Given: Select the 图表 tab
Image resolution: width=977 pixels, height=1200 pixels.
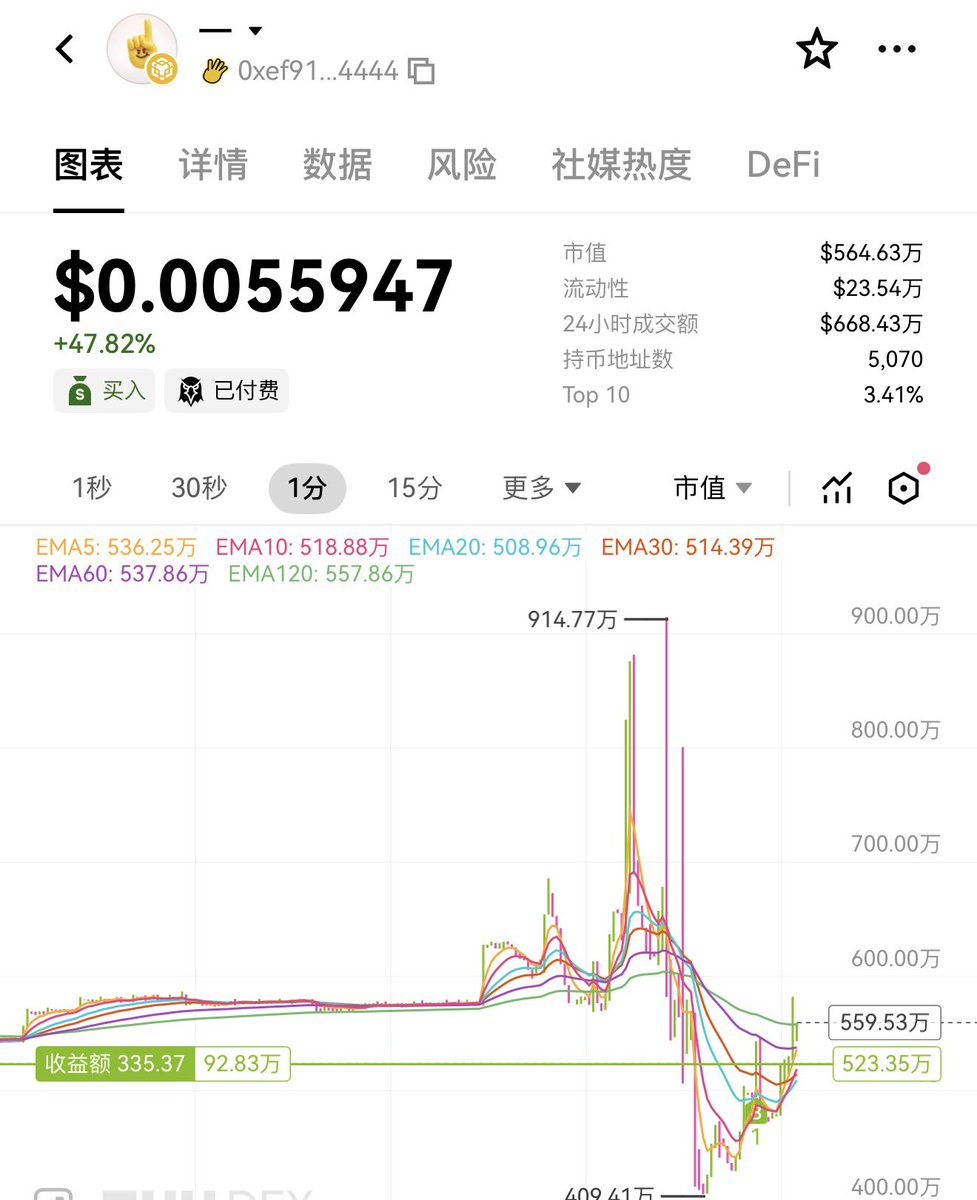Looking at the screenshot, I should click(x=89, y=165).
